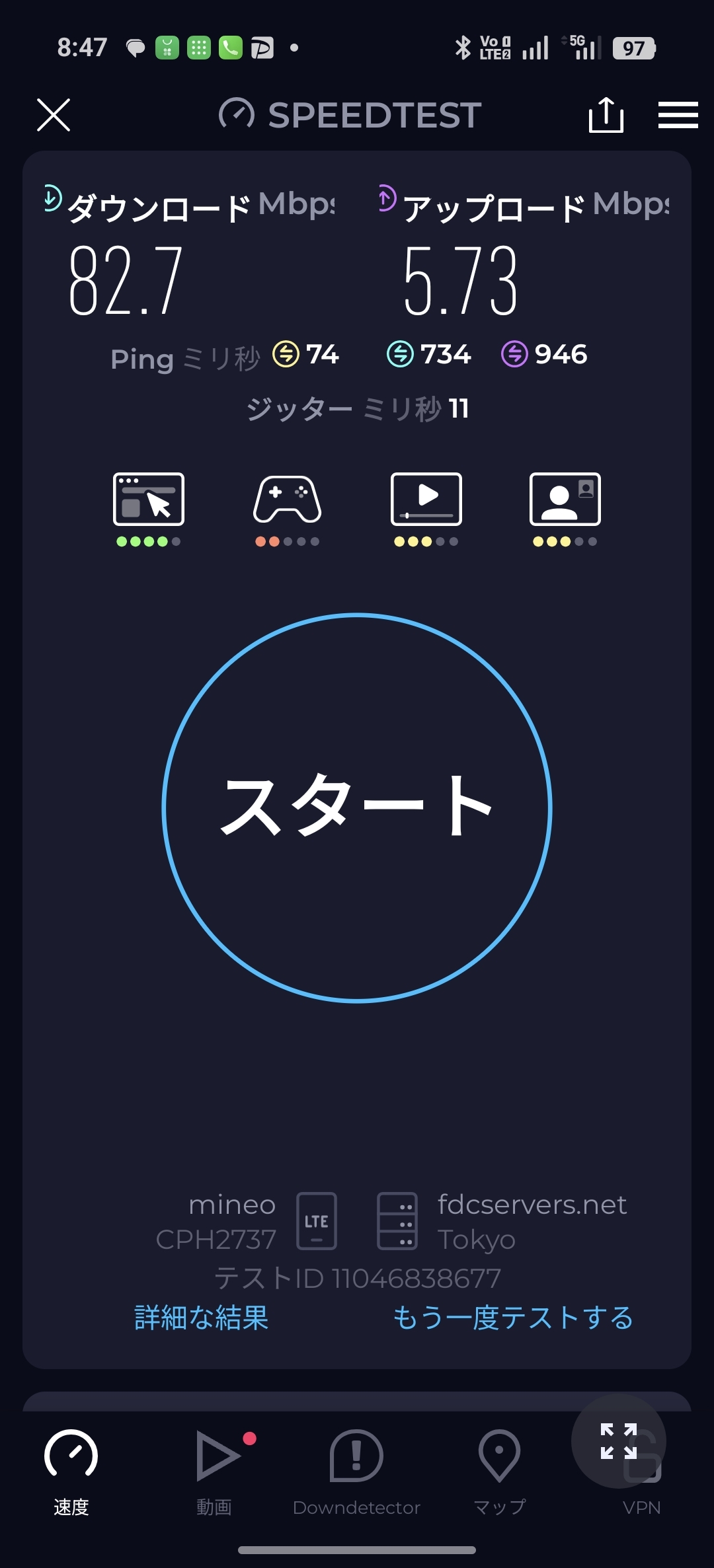This screenshot has height=1568, width=714.
Task: Open the hamburger menu
Action: coord(678,115)
